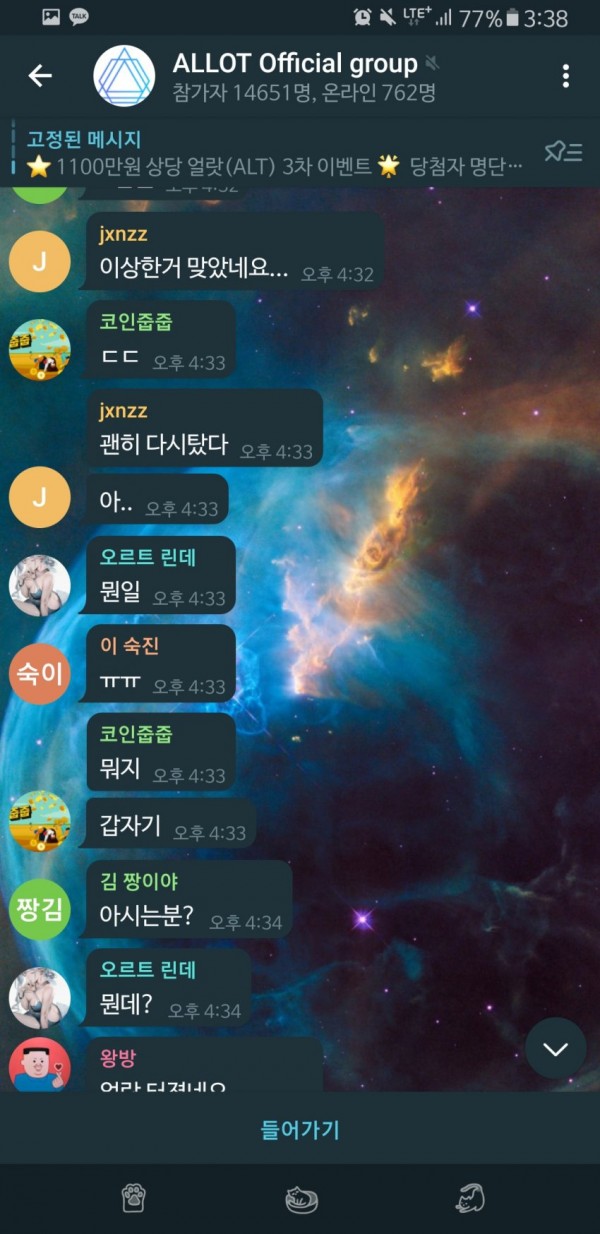Jump to latest message with down arrow
Screen dimensions: 600x1234
555,1048
